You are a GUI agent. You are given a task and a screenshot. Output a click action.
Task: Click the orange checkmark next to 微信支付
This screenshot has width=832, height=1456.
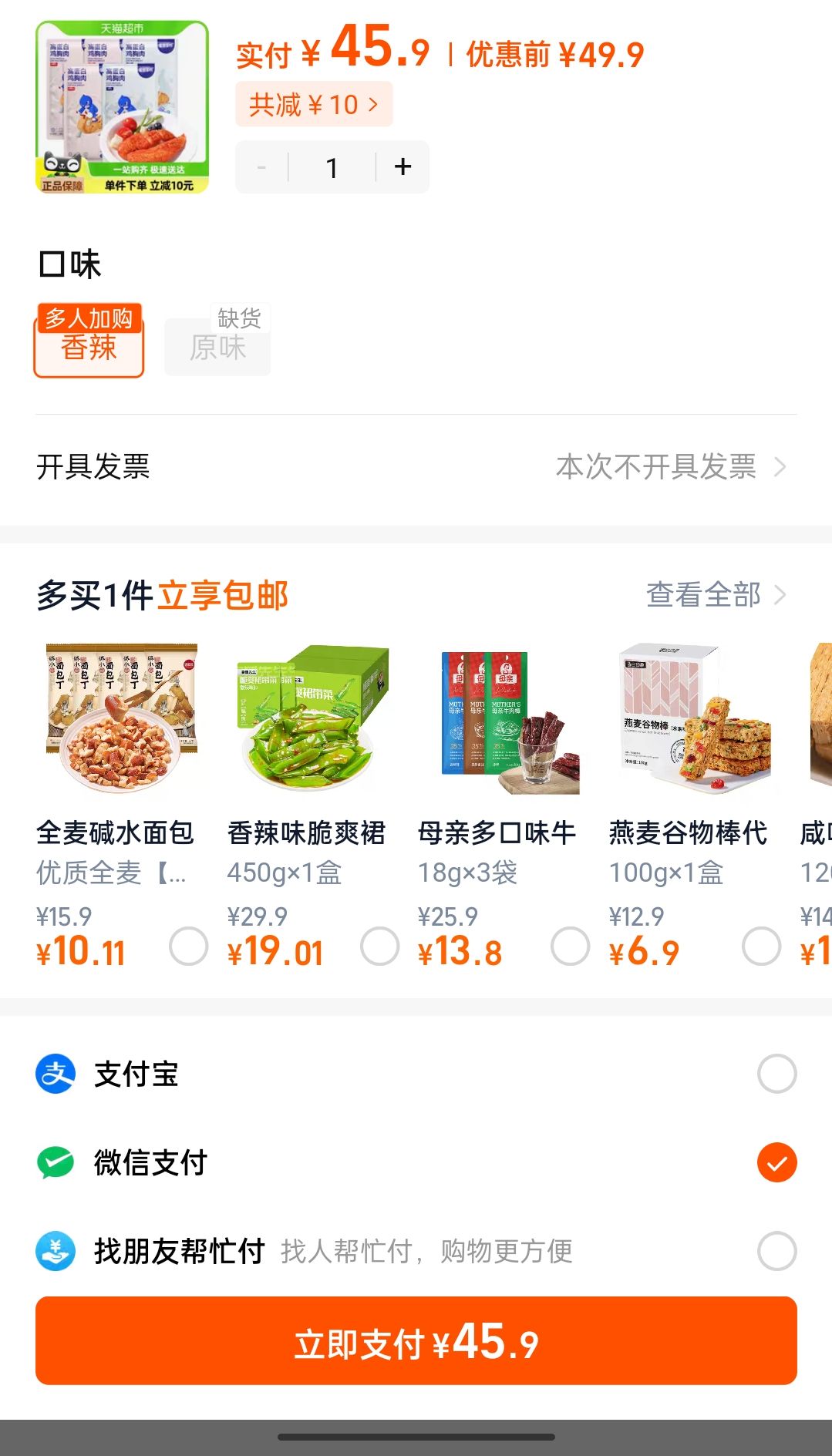(776, 1163)
